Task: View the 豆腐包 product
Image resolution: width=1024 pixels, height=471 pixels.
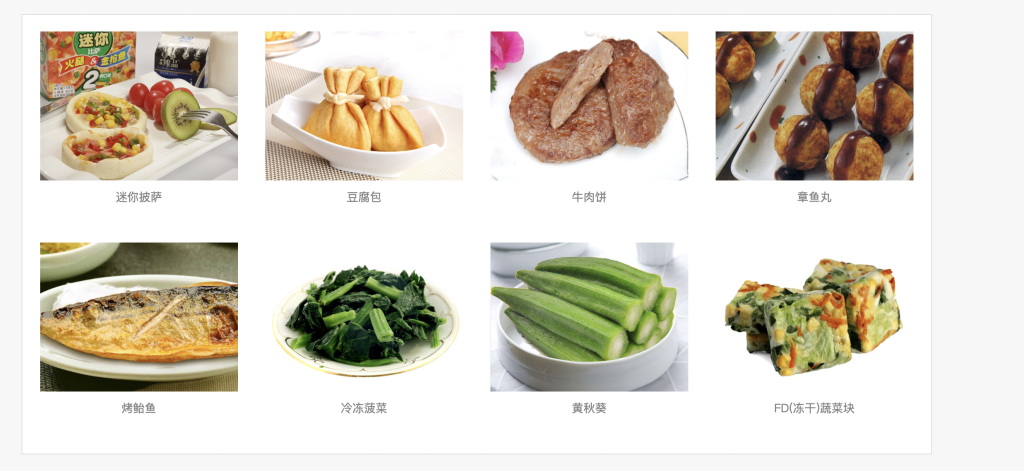Action: [x=364, y=106]
